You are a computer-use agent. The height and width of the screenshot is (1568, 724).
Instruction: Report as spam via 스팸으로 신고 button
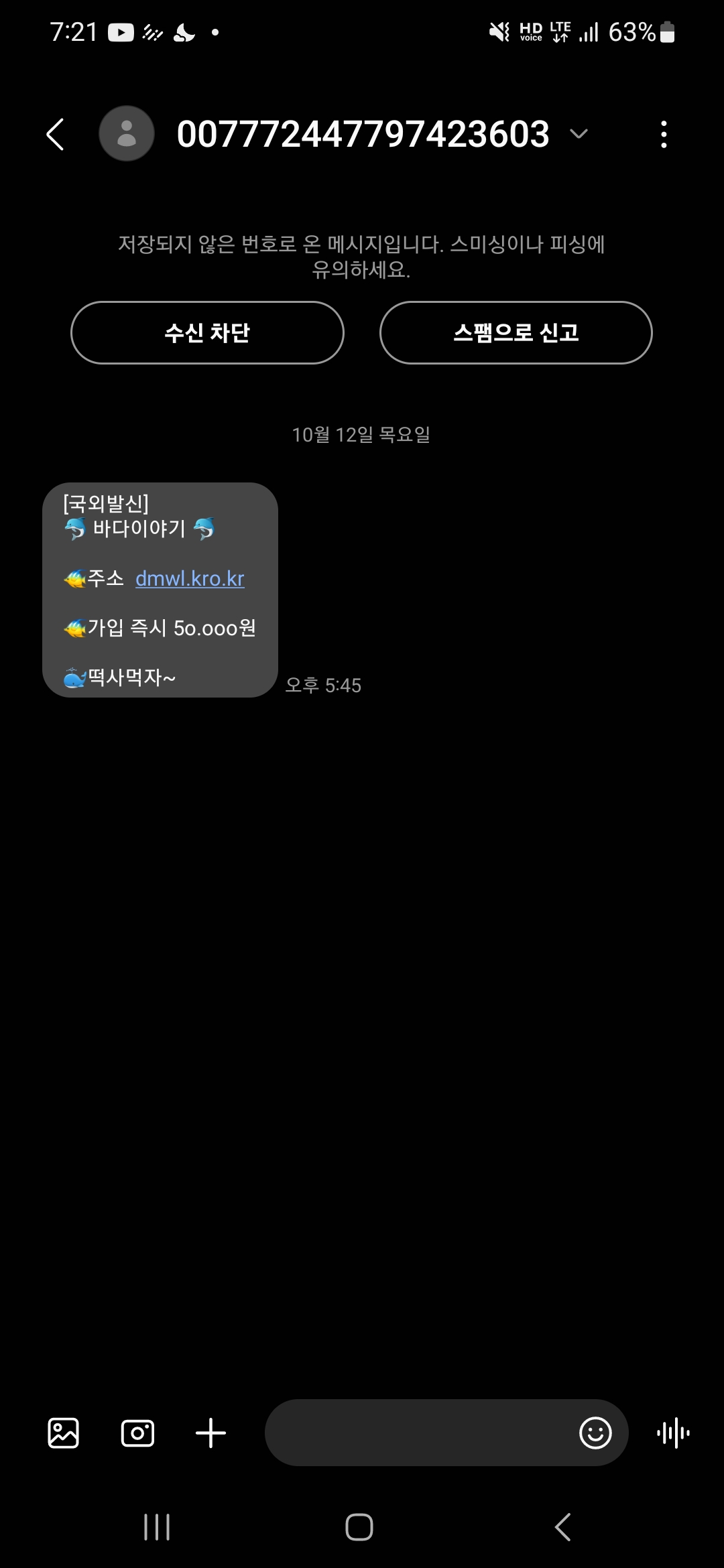(x=516, y=332)
